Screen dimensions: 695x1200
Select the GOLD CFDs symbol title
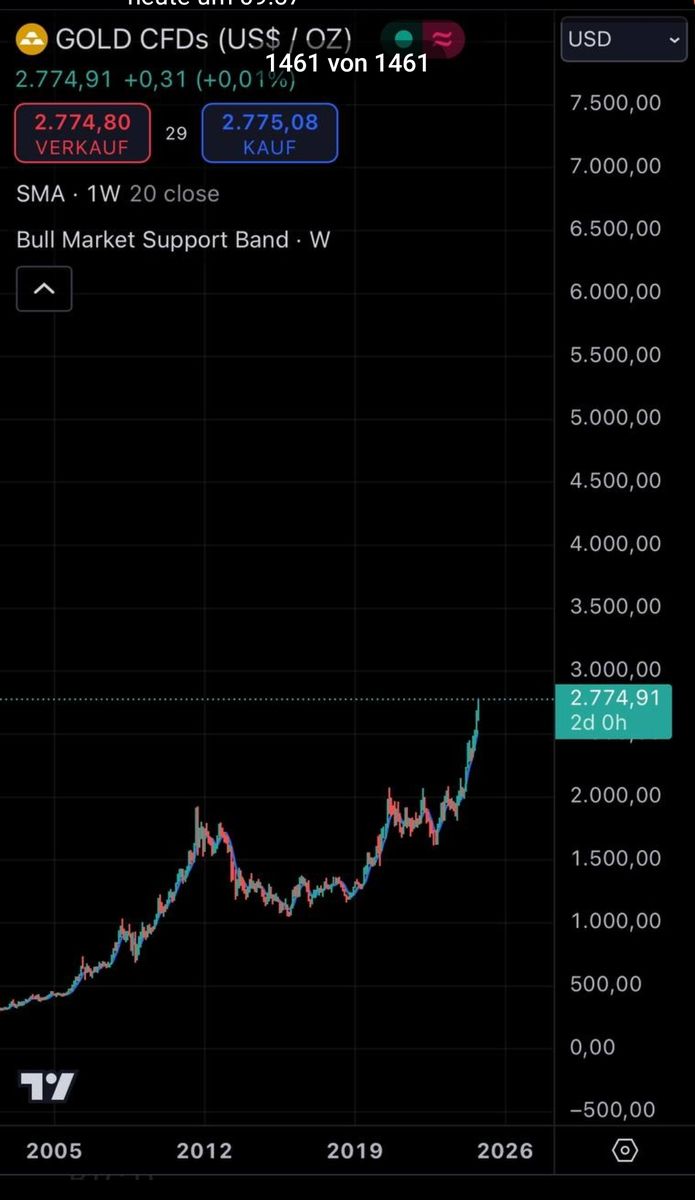pyautogui.click(x=203, y=40)
